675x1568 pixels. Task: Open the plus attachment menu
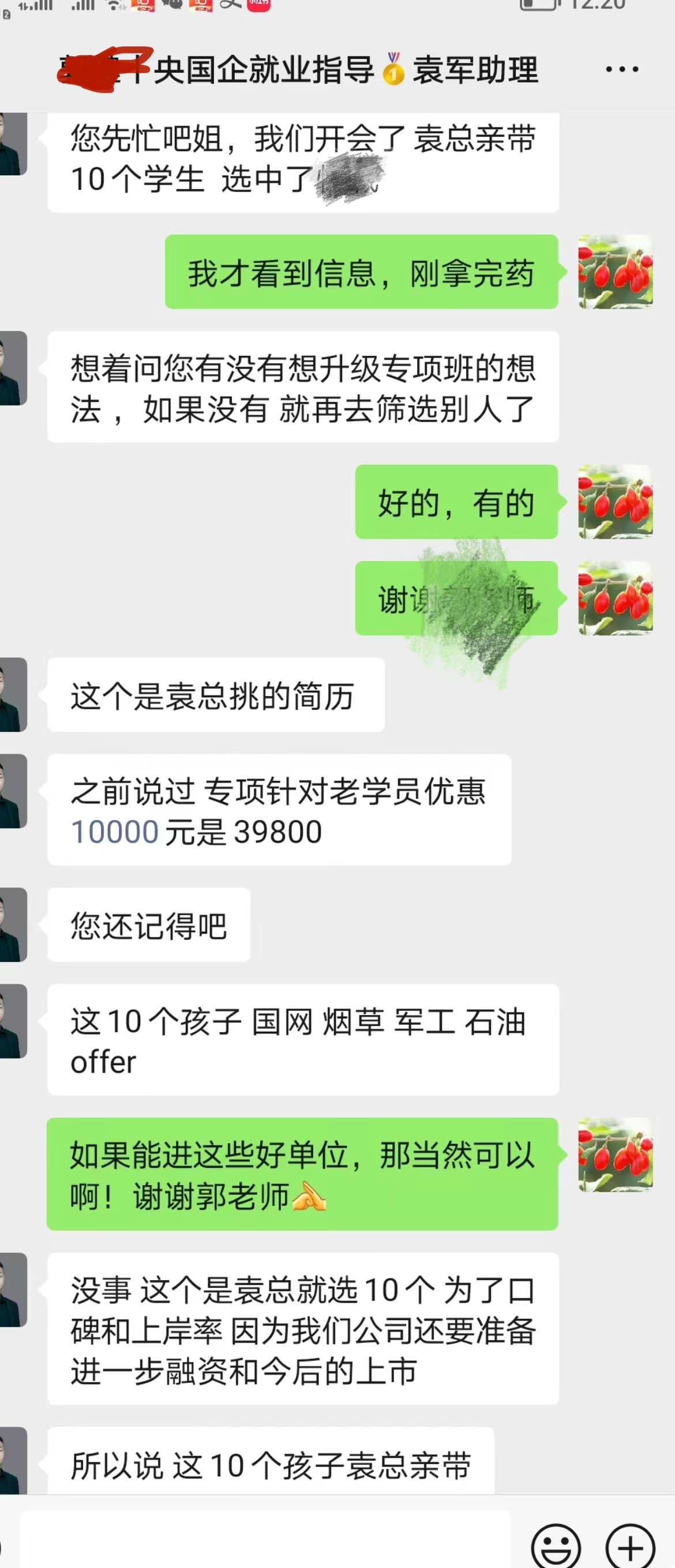630,1544
